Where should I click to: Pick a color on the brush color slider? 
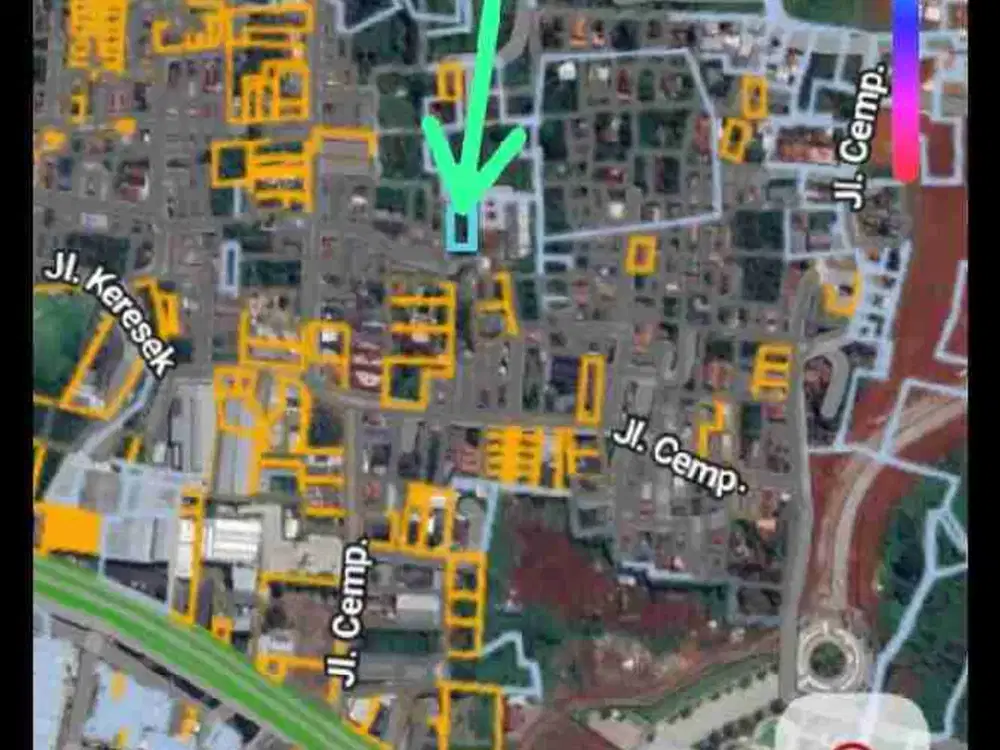(x=905, y=90)
